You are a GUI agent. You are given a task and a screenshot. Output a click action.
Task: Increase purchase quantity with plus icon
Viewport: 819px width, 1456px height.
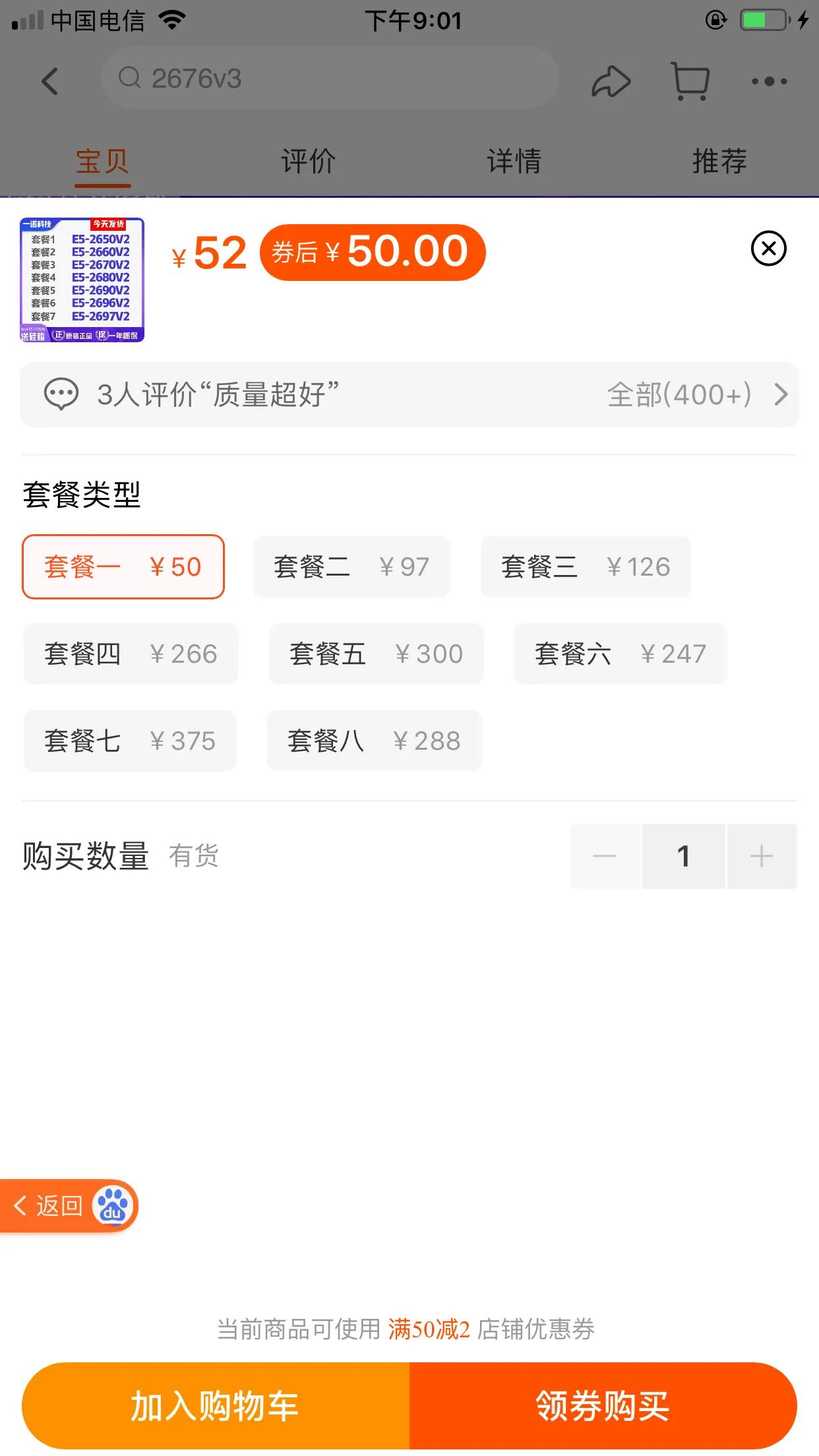click(x=762, y=856)
